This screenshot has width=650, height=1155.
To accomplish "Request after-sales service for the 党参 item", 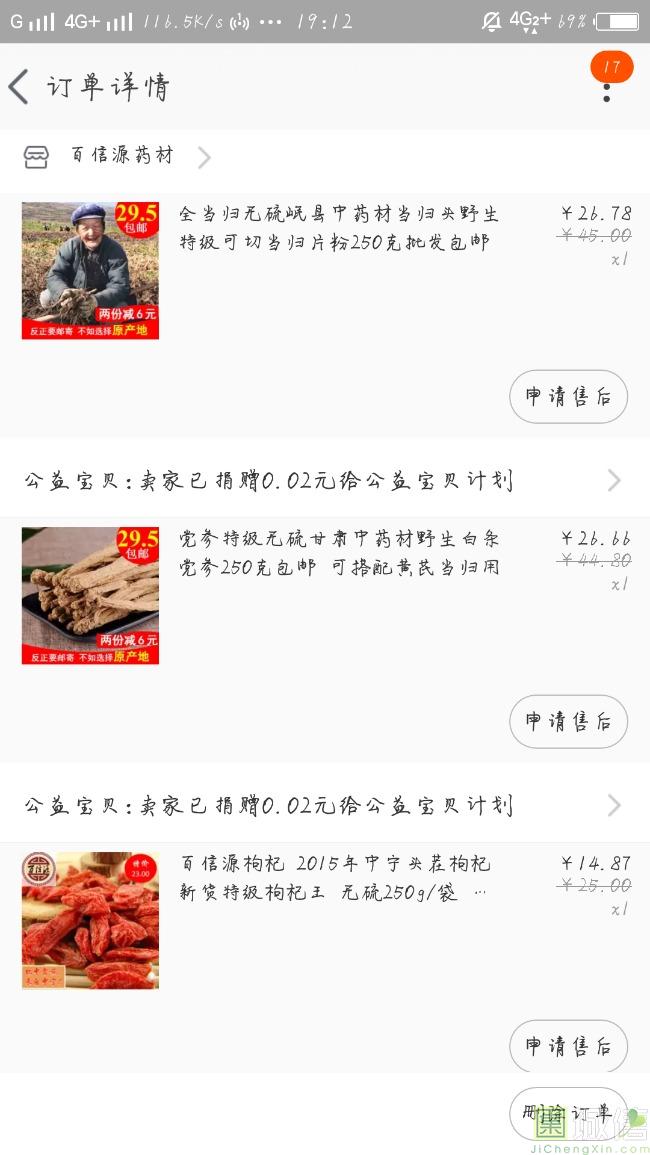I will pos(568,722).
